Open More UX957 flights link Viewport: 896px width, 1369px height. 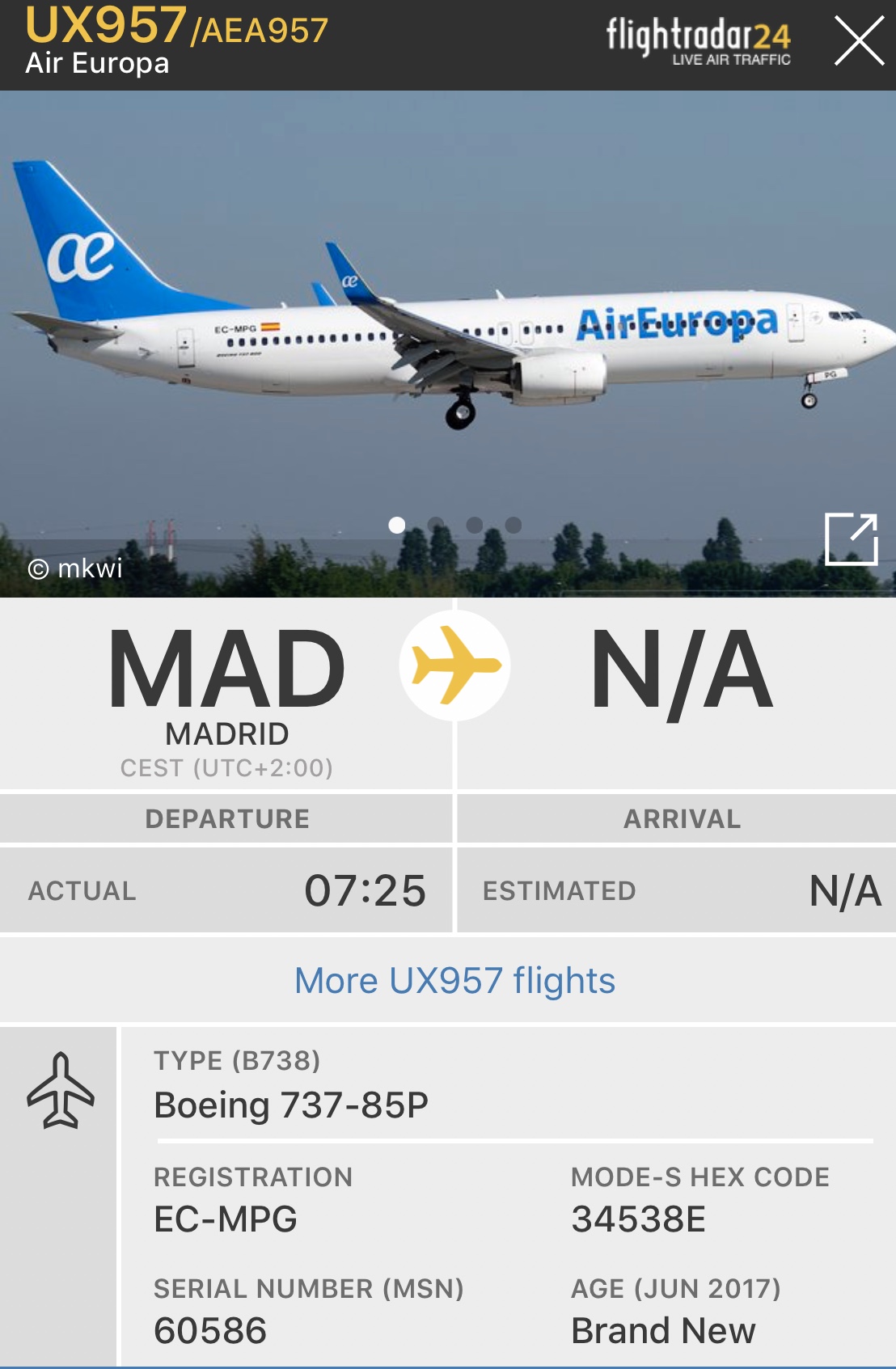(x=454, y=981)
